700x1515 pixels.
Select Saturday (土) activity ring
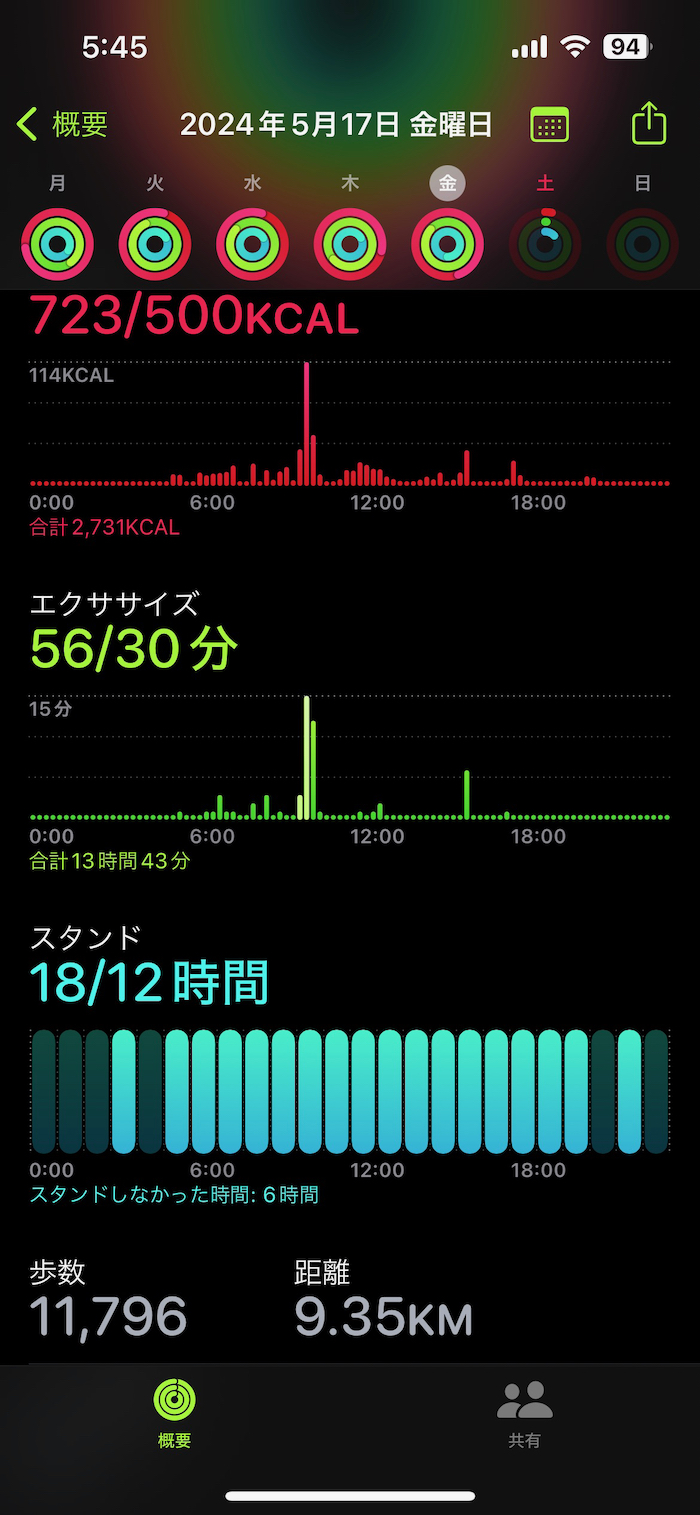pos(545,243)
